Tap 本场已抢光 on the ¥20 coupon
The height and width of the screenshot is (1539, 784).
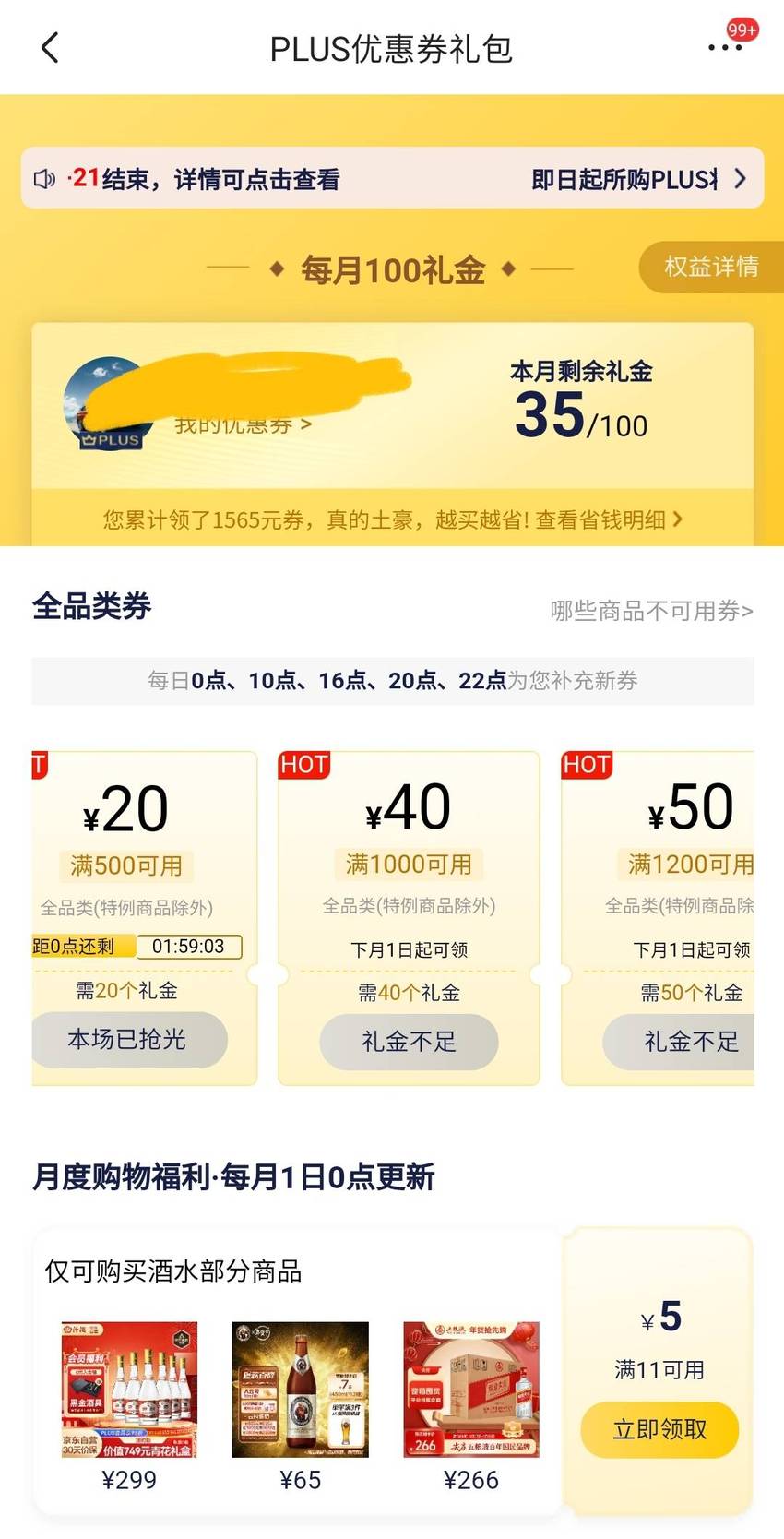(x=128, y=1040)
